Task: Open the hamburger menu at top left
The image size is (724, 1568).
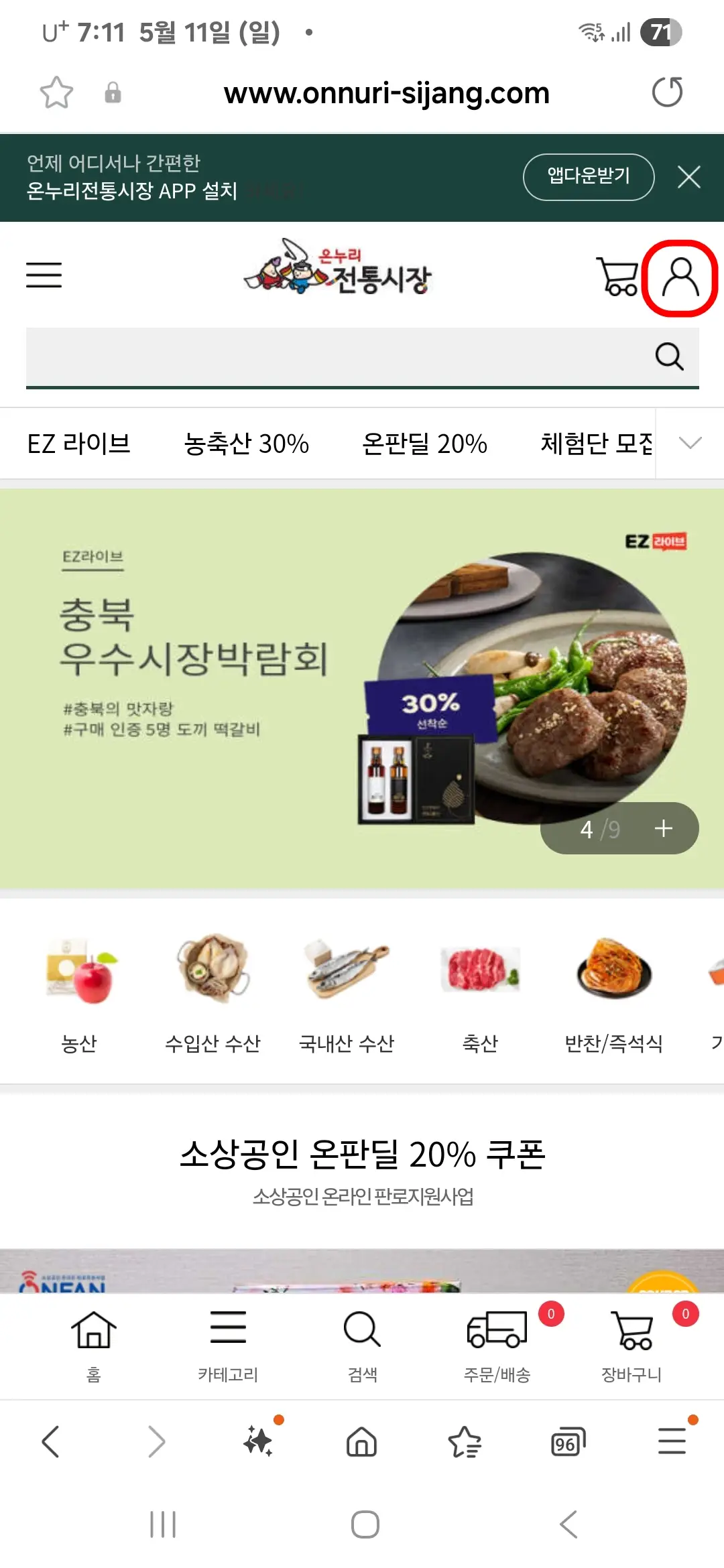Action: tap(44, 275)
